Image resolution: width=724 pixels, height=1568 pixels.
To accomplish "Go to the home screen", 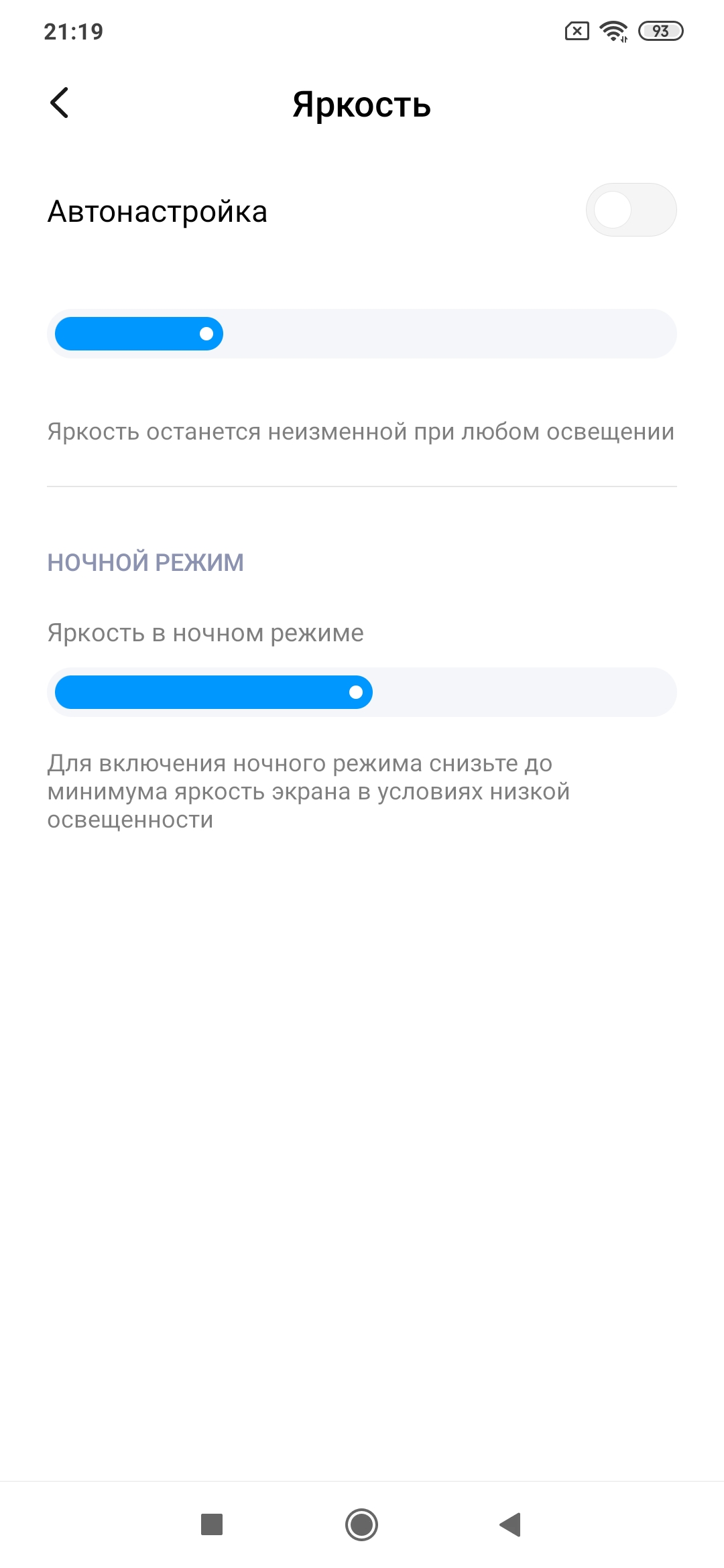I will (x=362, y=1524).
